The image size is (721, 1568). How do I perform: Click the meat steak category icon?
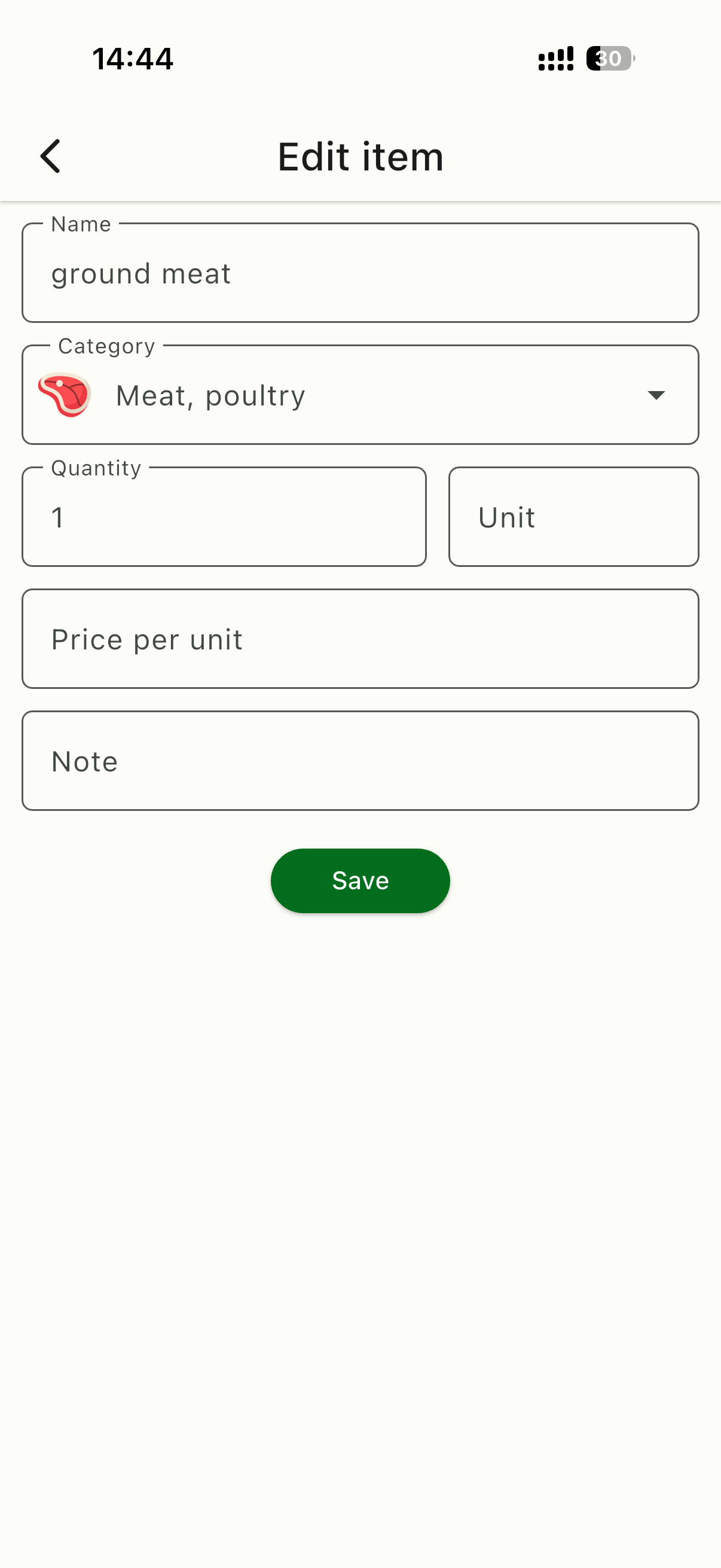pos(65,395)
